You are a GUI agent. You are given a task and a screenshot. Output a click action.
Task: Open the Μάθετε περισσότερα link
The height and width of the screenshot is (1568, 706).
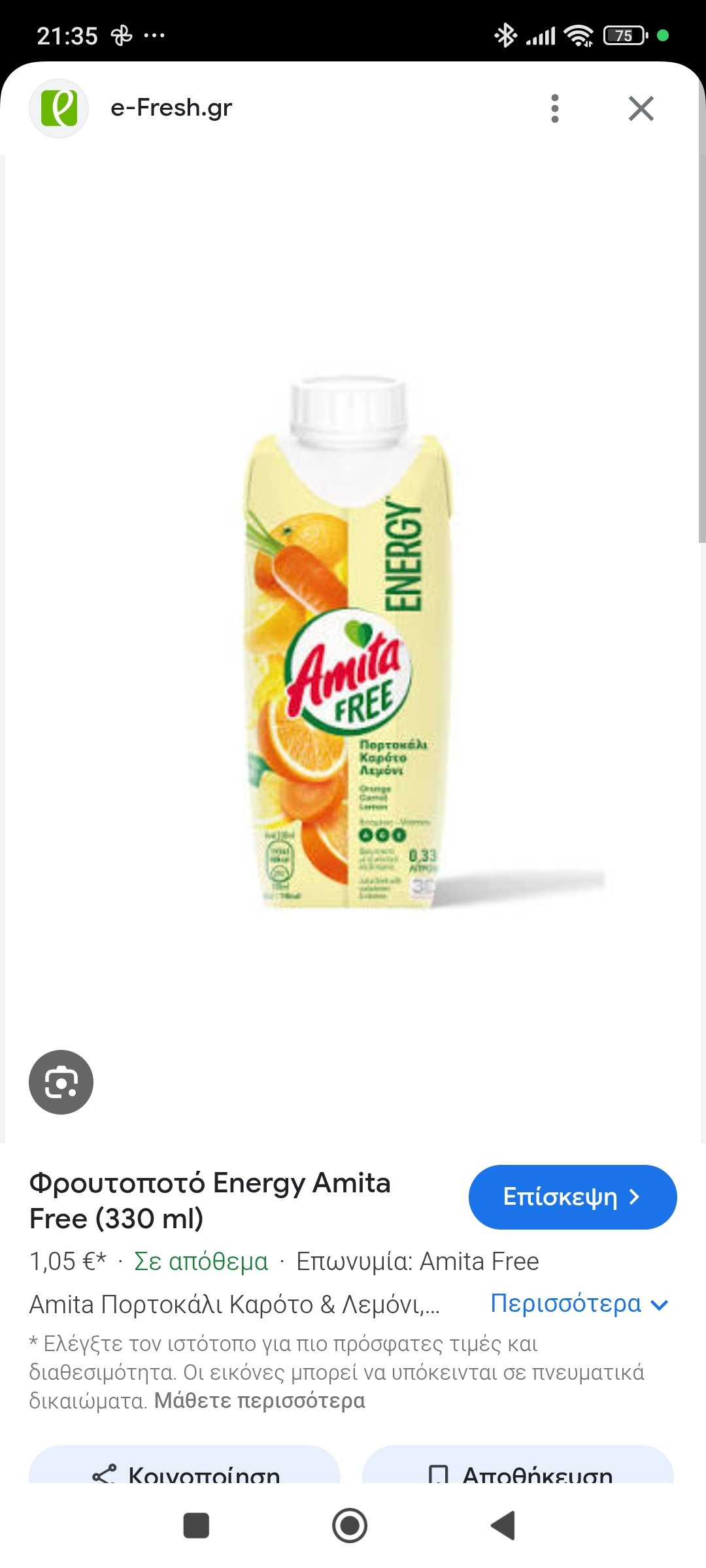pos(260,1401)
